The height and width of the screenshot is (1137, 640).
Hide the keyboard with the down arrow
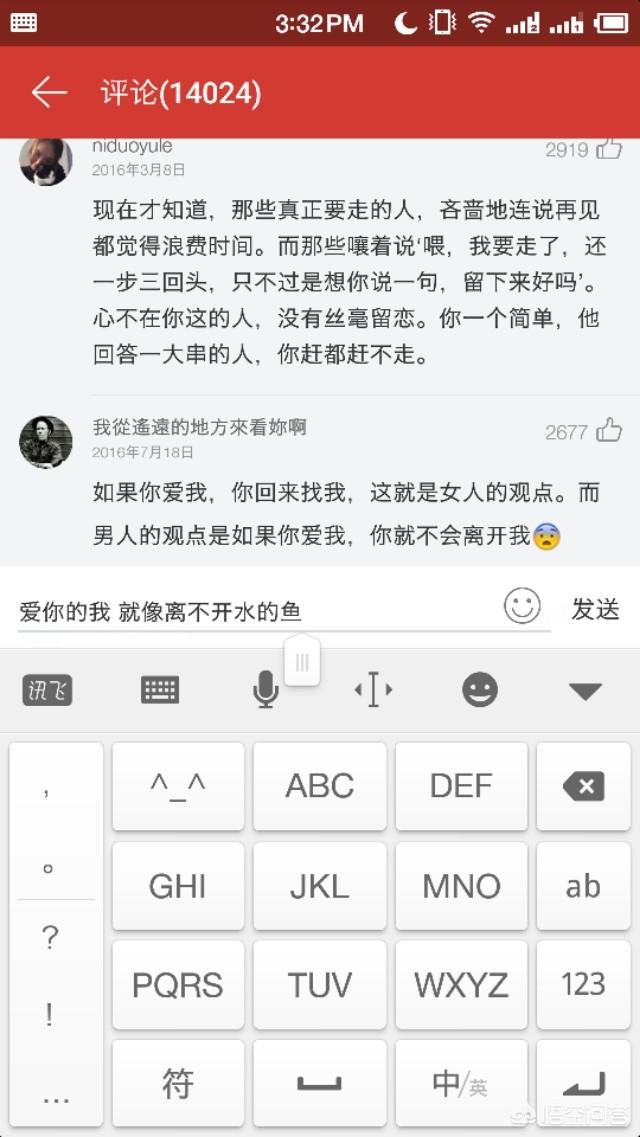[585, 691]
